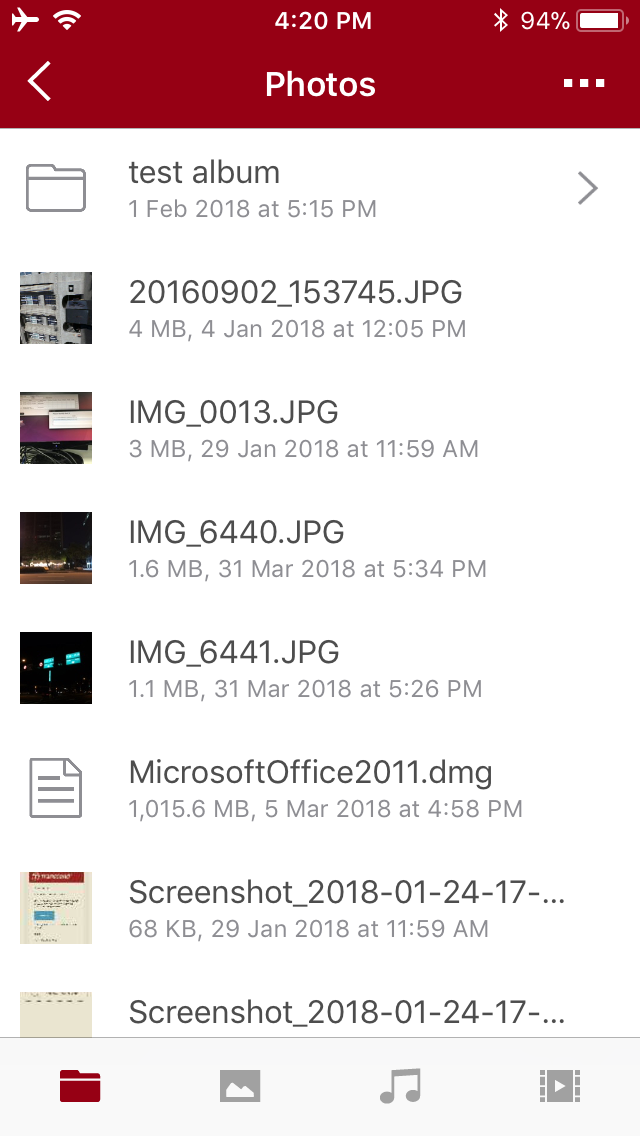Open the three-dot more options menu
640x1136 pixels.
coord(583,83)
